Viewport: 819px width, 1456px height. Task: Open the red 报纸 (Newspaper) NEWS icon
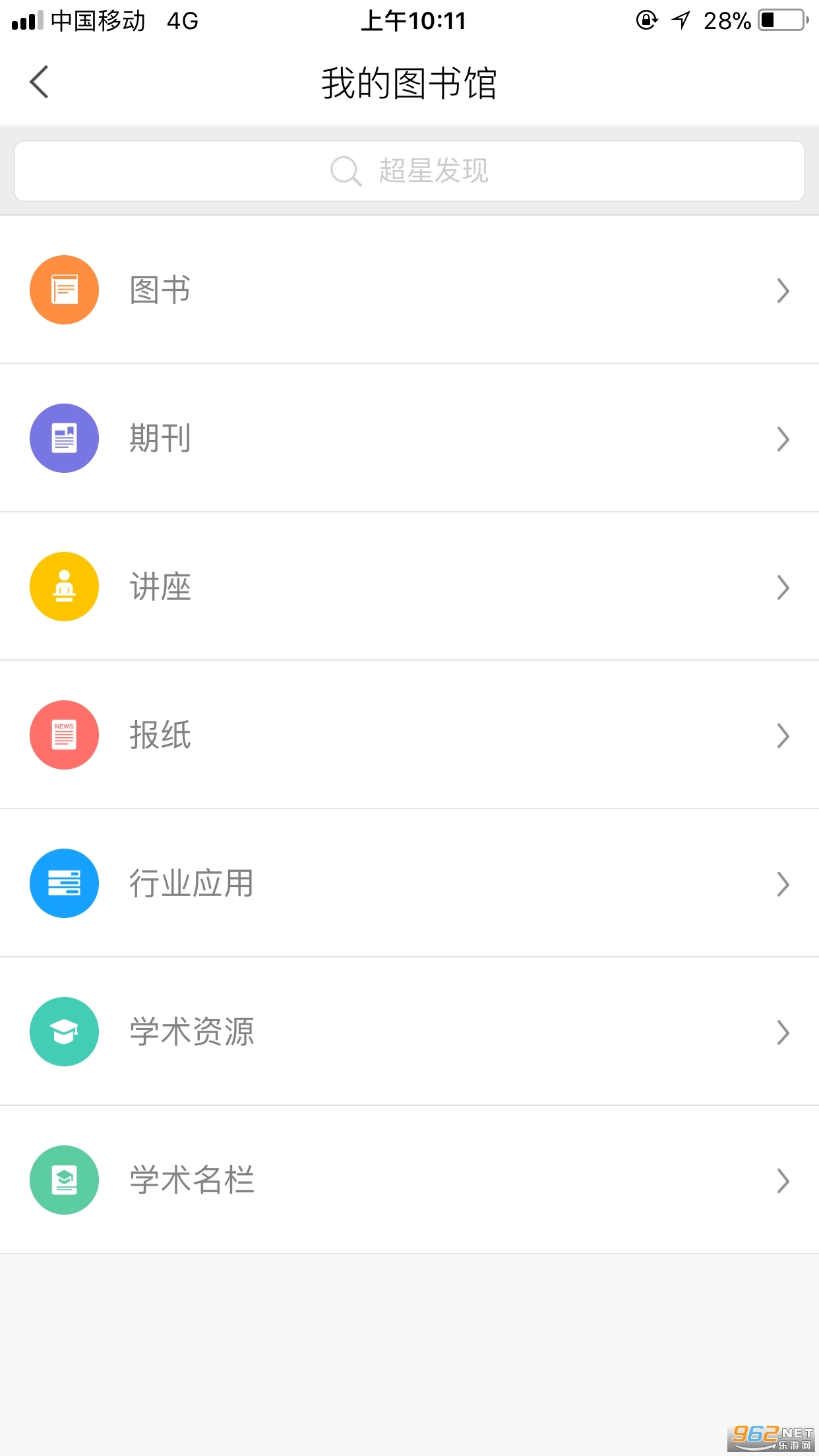pyautogui.click(x=64, y=735)
